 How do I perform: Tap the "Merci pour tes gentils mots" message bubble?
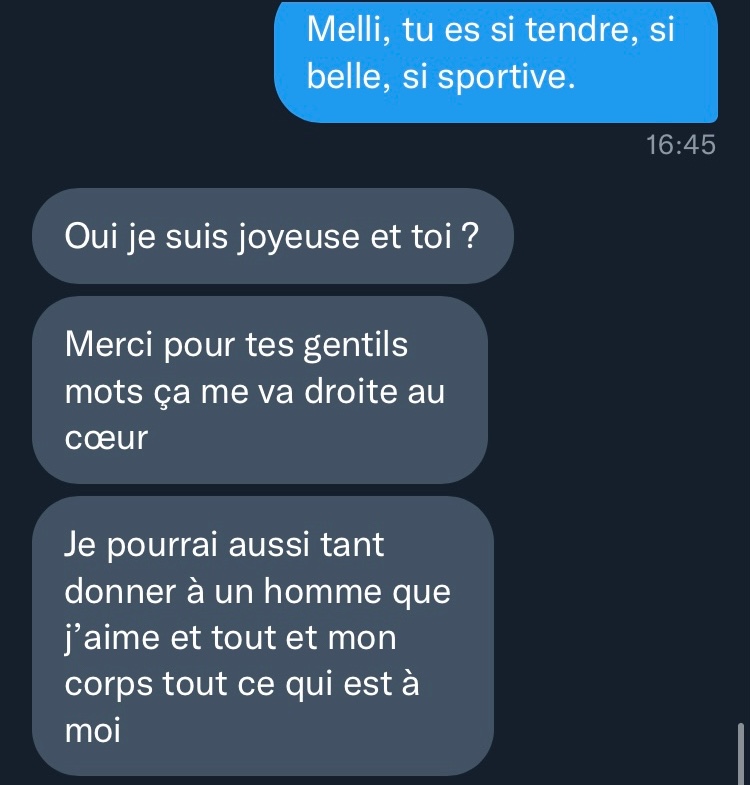(259, 391)
